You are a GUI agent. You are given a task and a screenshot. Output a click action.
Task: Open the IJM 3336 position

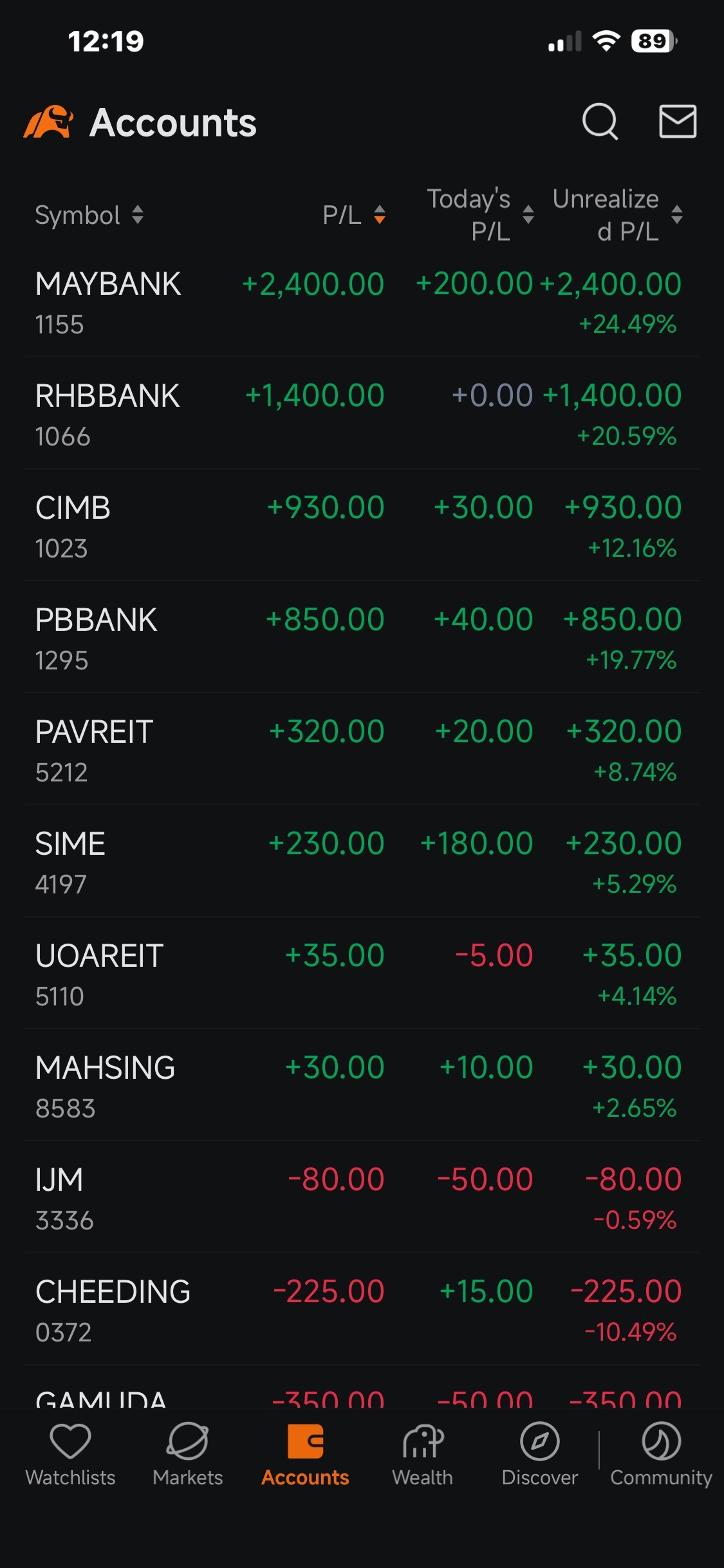[362, 1198]
